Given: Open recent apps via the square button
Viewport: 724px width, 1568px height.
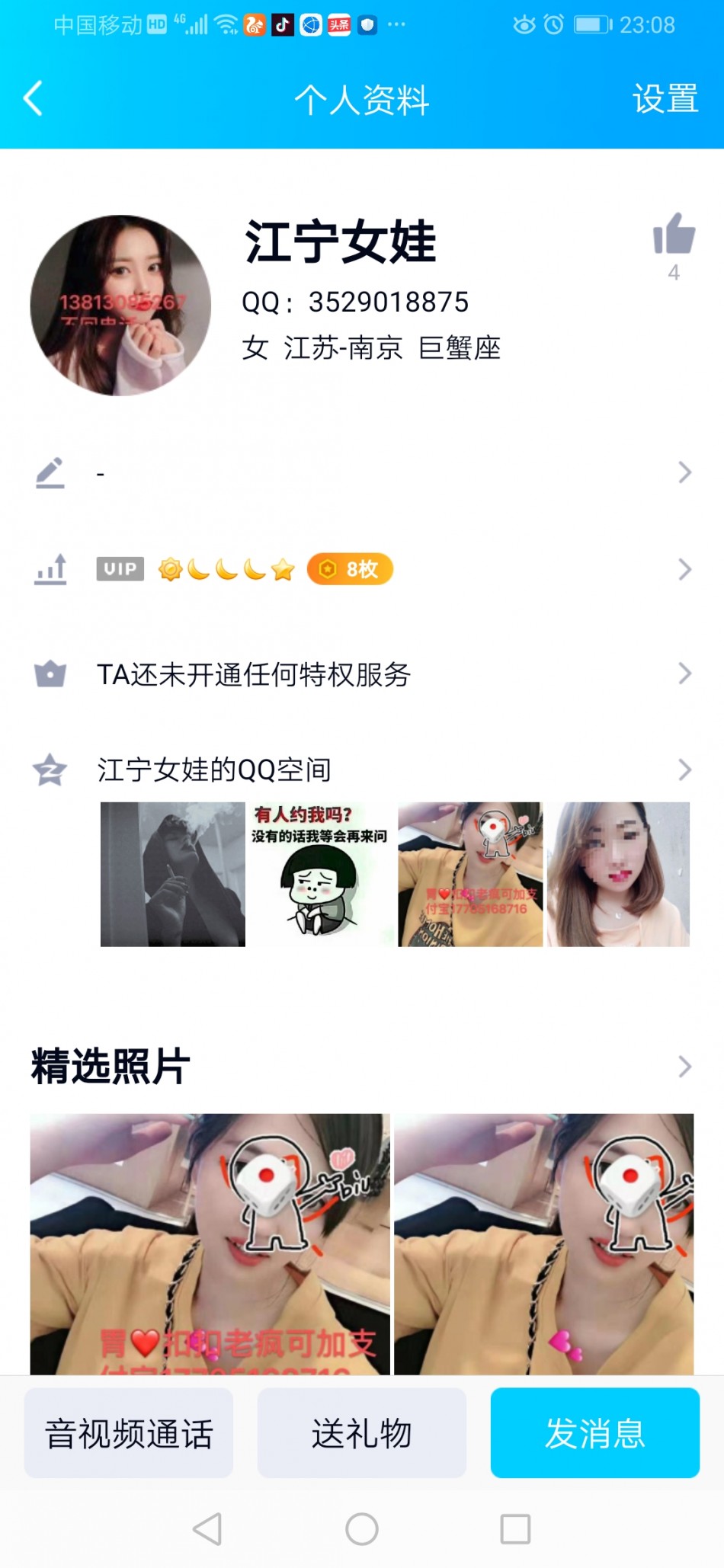Looking at the screenshot, I should tap(515, 1528).
